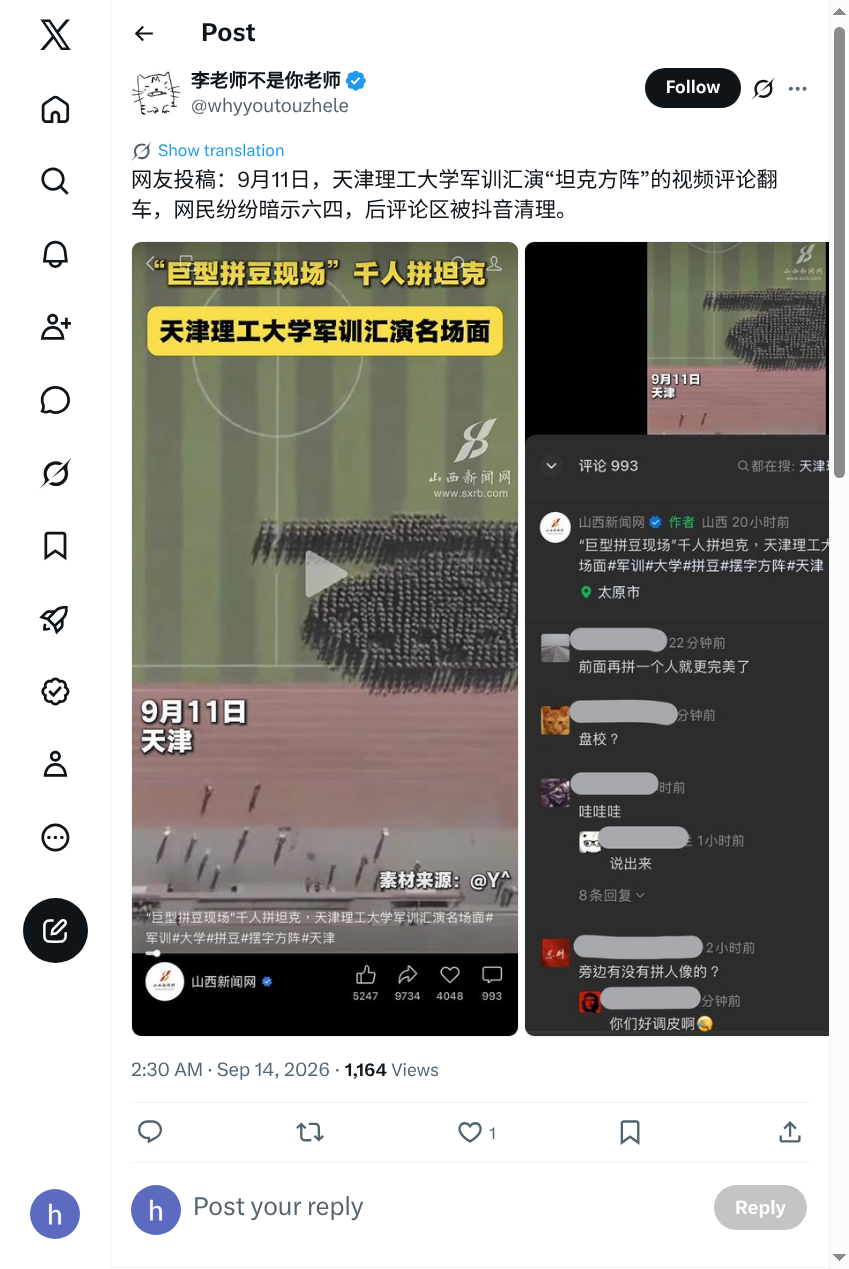Screen dimensions: 849x1269
Task: Open the post's three-dot overflow menu
Action: click(797, 89)
